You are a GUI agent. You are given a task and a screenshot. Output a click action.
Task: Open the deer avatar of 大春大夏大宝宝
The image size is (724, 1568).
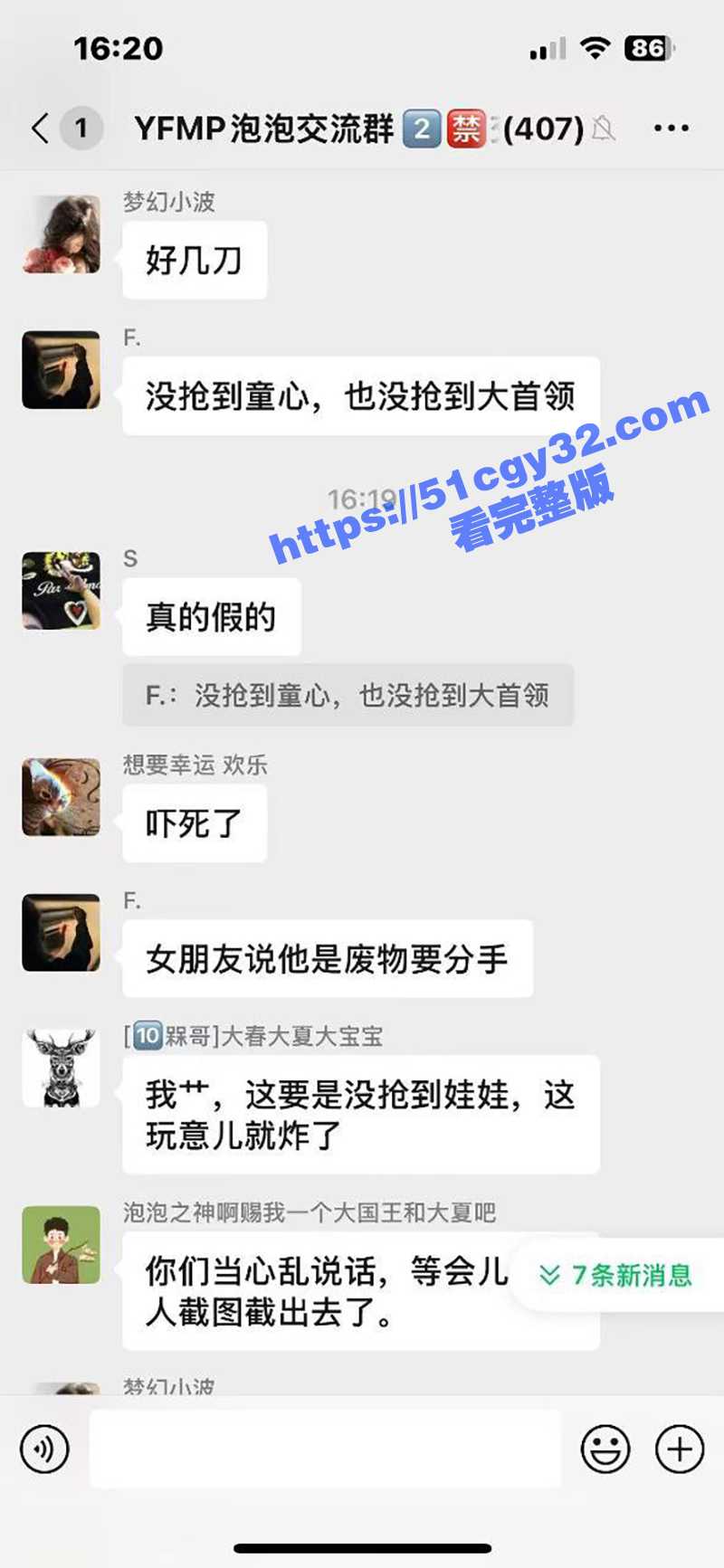pyautogui.click(x=62, y=1068)
